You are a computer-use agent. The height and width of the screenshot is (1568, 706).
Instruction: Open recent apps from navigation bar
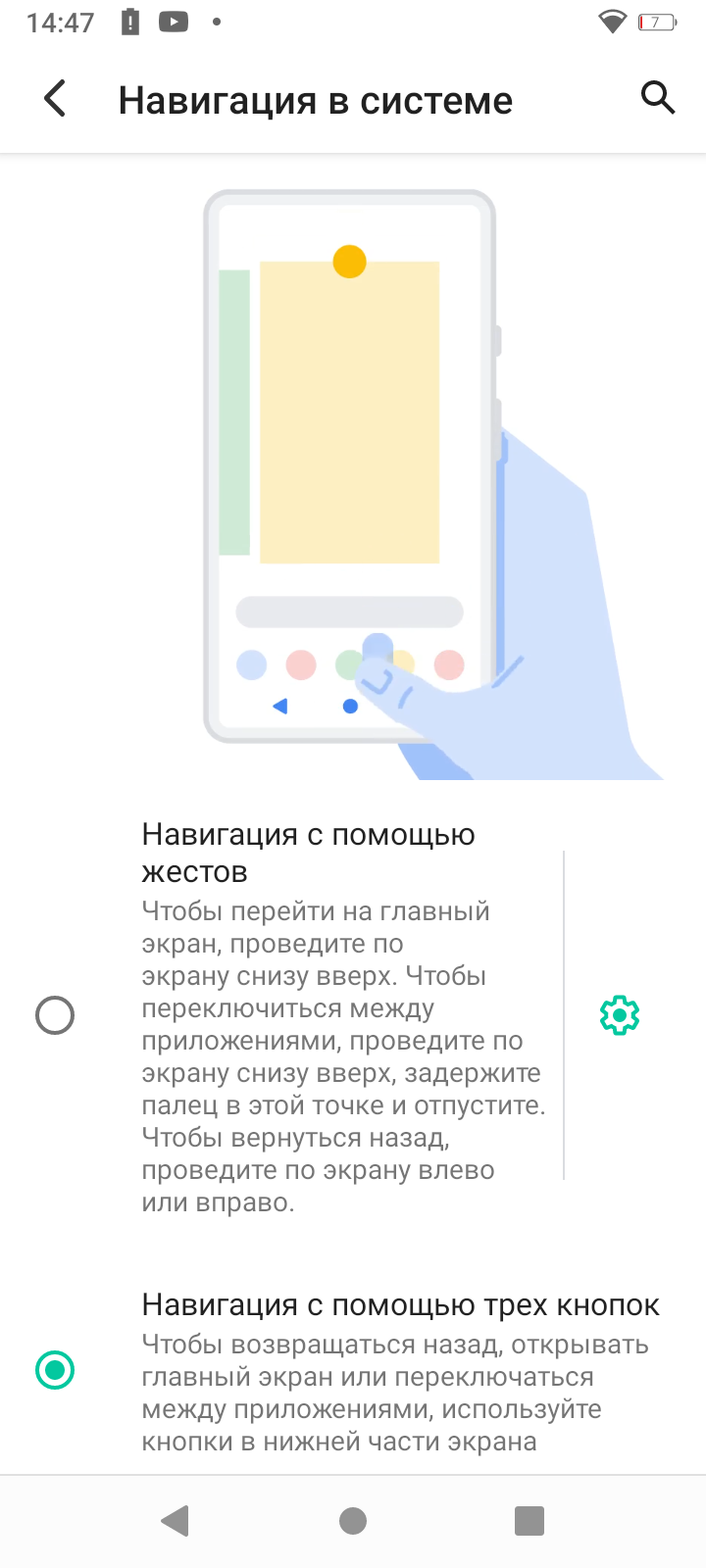click(x=529, y=1521)
